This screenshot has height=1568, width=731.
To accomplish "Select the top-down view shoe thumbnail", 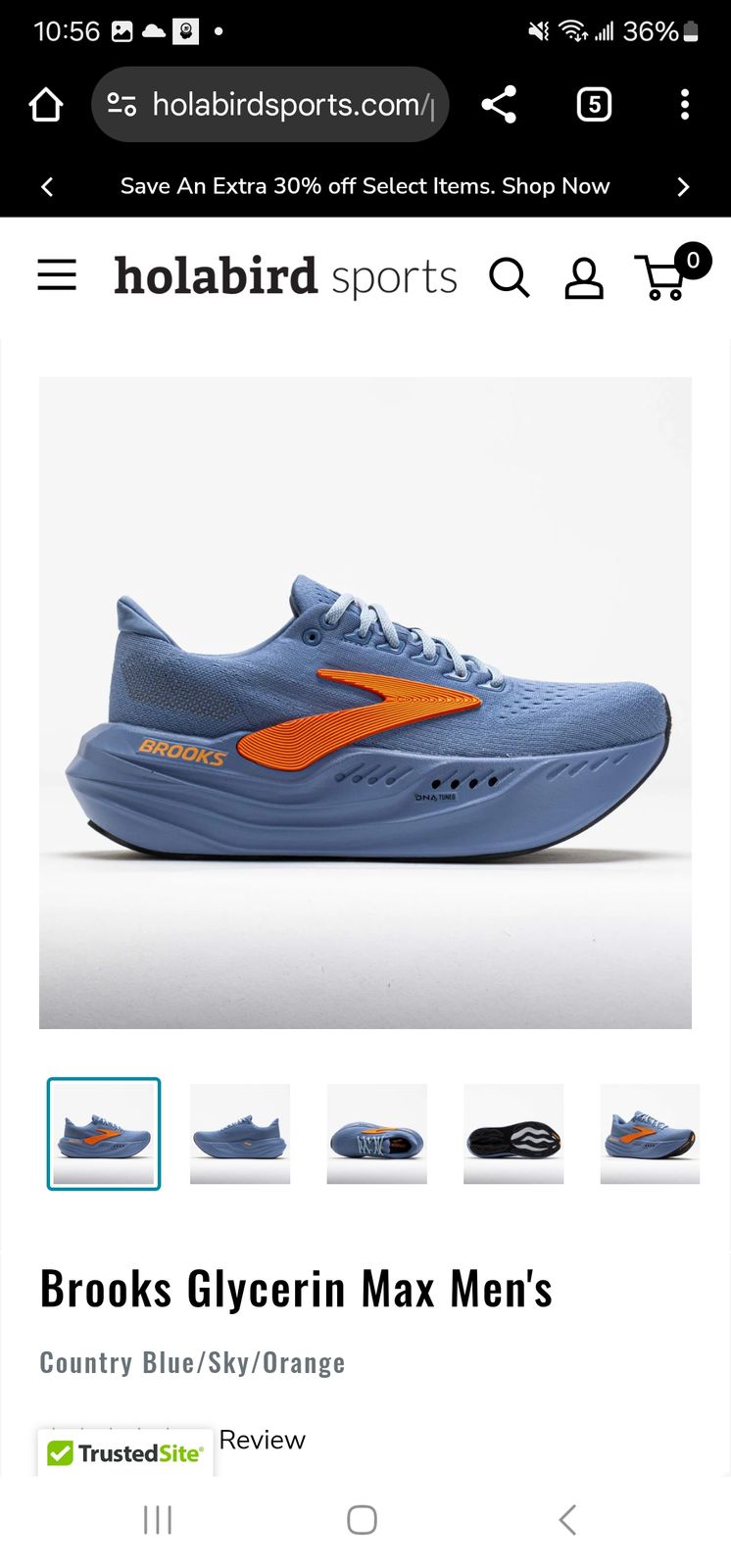I will tap(377, 1134).
